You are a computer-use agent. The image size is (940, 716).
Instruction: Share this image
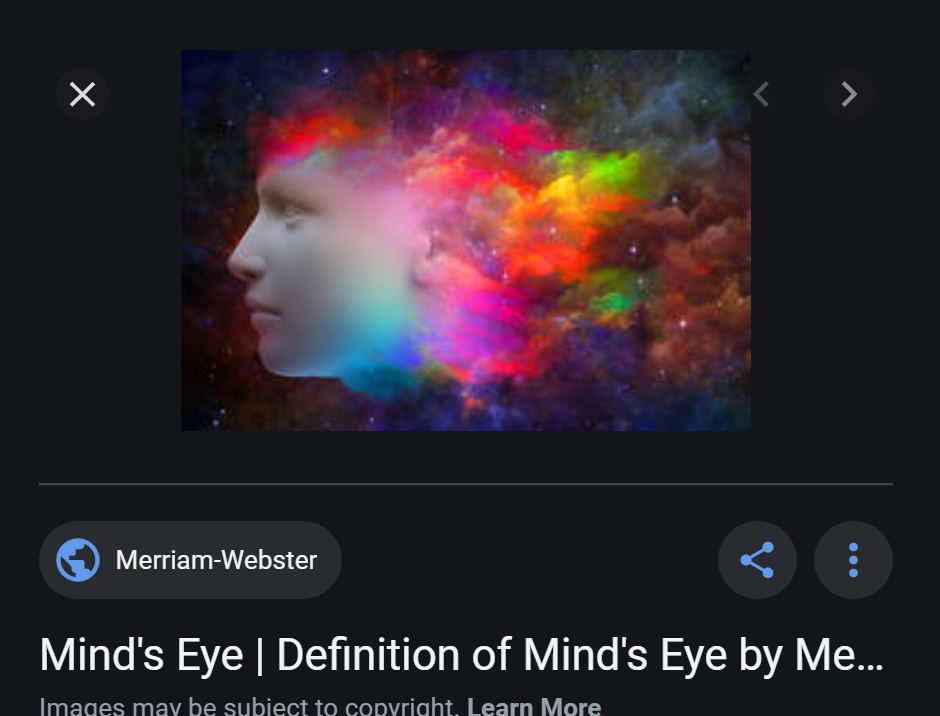pyautogui.click(x=757, y=560)
